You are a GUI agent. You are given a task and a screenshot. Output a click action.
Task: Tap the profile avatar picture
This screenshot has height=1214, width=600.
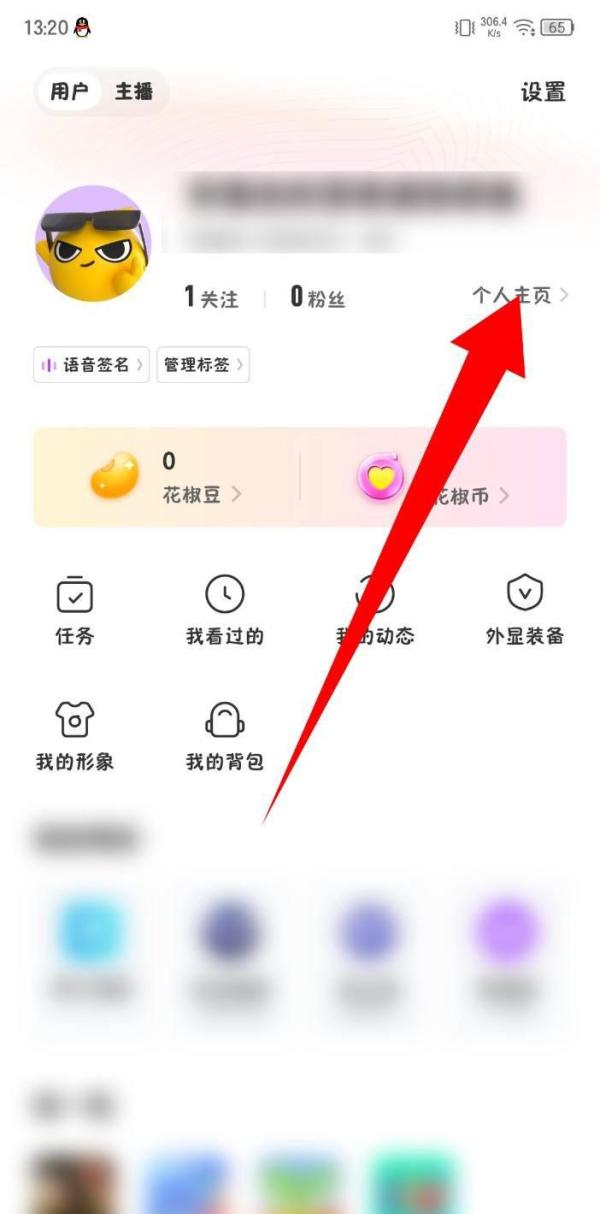point(93,243)
